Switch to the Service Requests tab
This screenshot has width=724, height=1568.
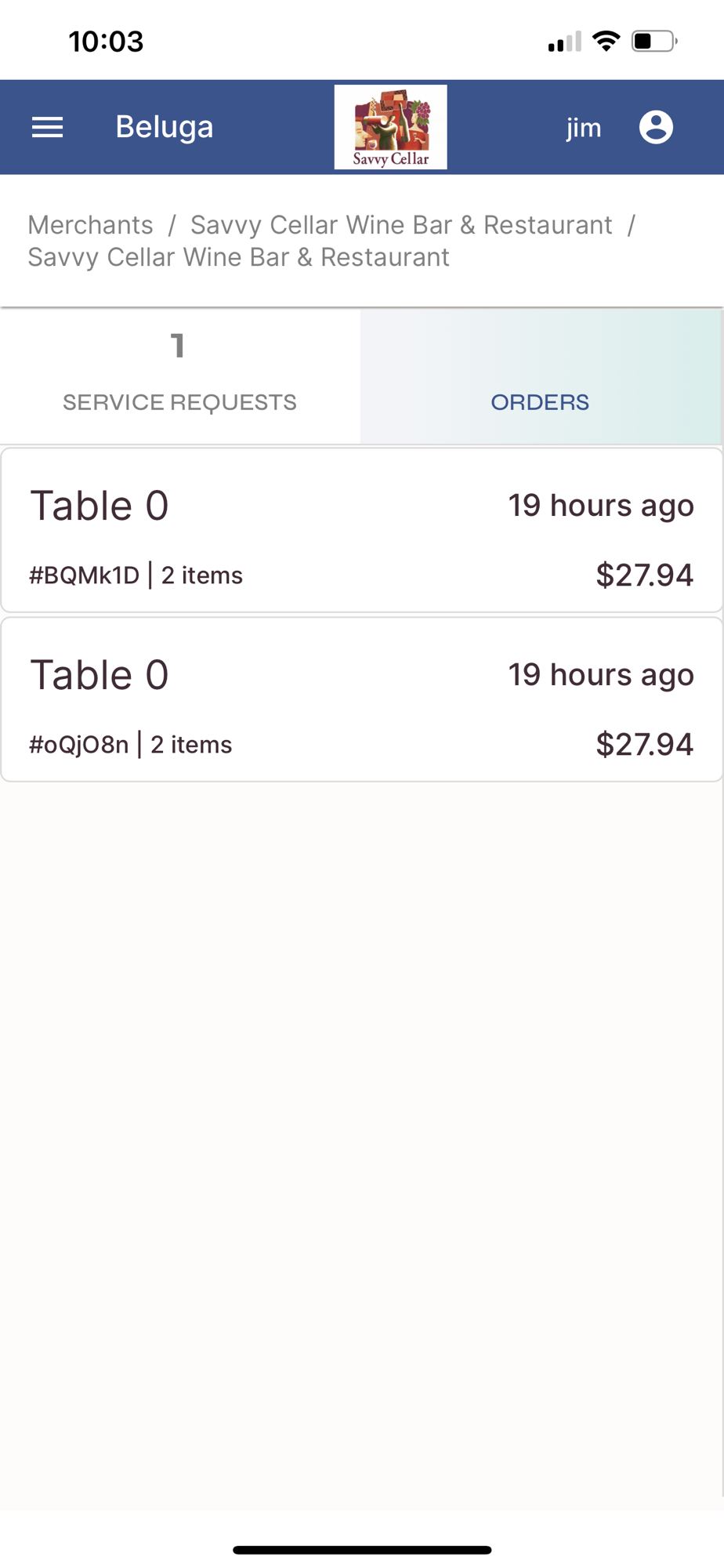(179, 377)
